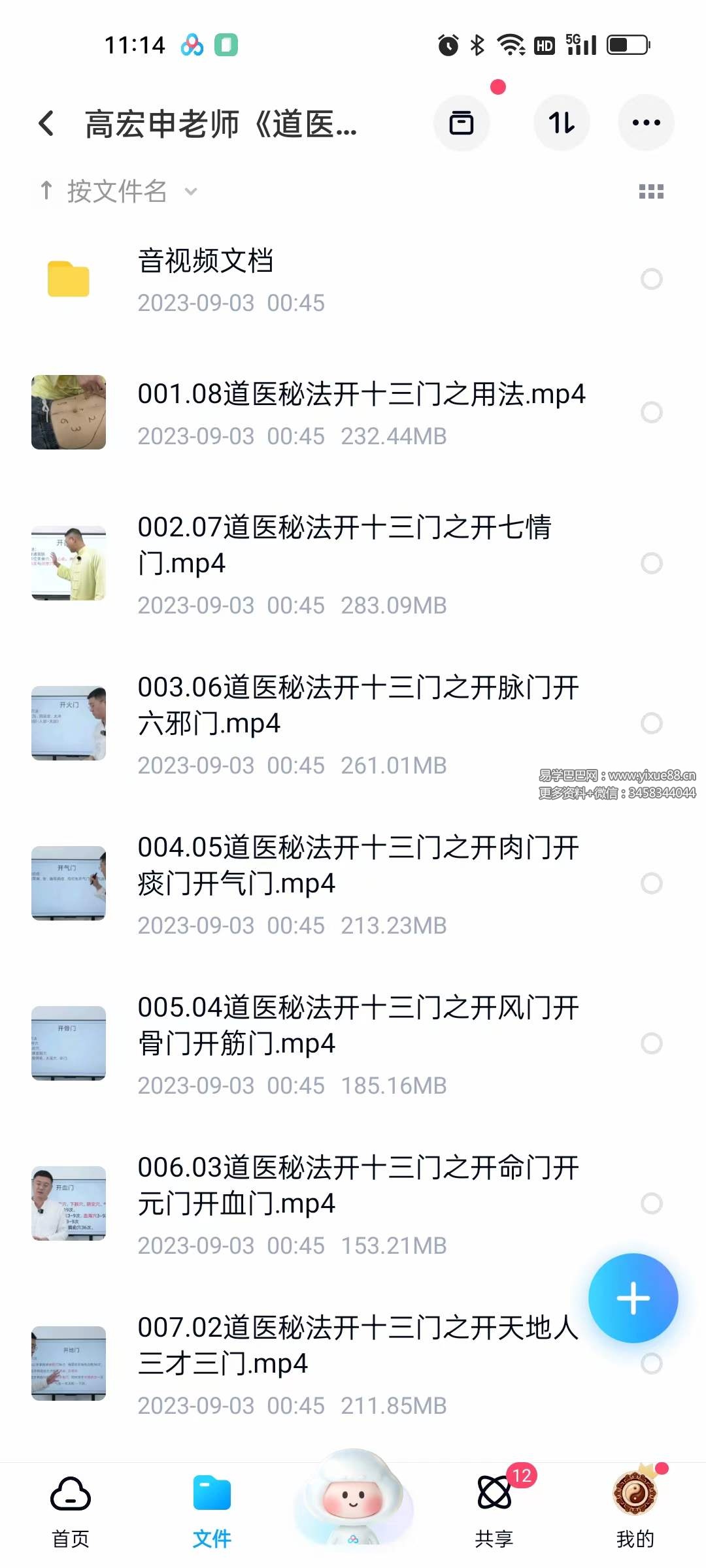Play video 001.08道医秘法开十三门之用法.mp4
The height and width of the screenshot is (1568, 706).
tap(361, 395)
